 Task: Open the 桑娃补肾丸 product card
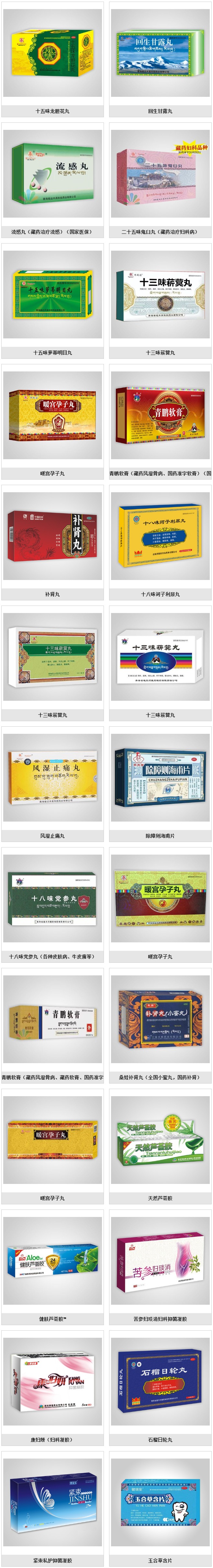click(x=160, y=1015)
